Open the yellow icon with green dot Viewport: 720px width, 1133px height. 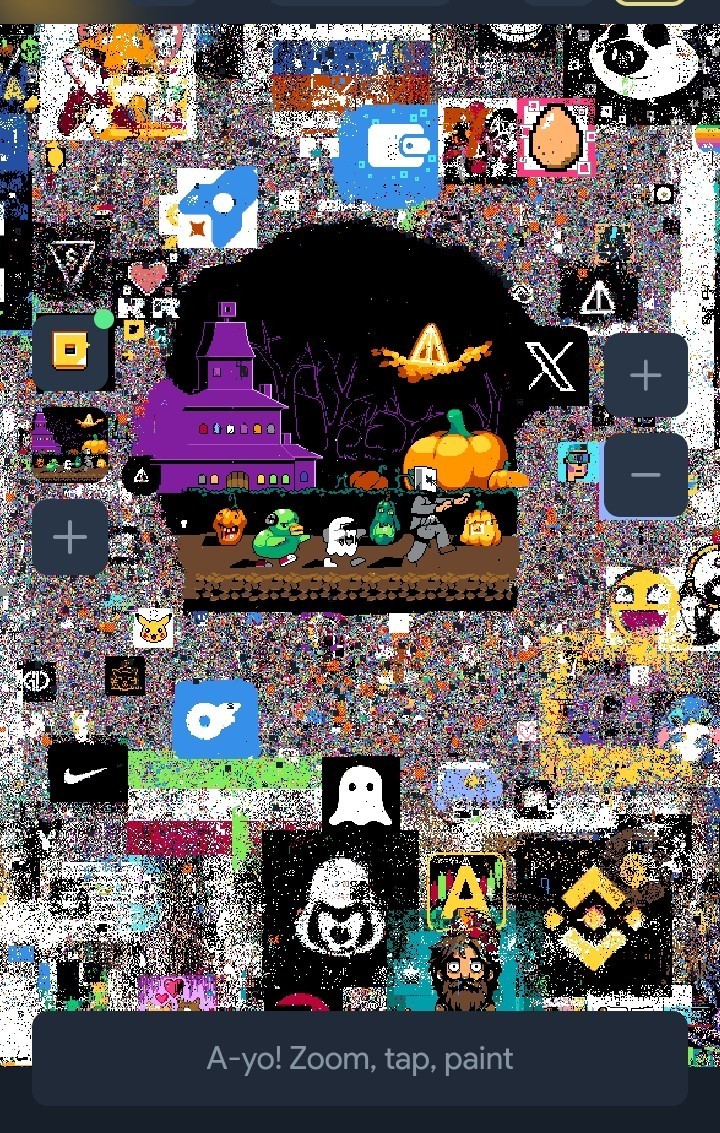[x=71, y=352]
